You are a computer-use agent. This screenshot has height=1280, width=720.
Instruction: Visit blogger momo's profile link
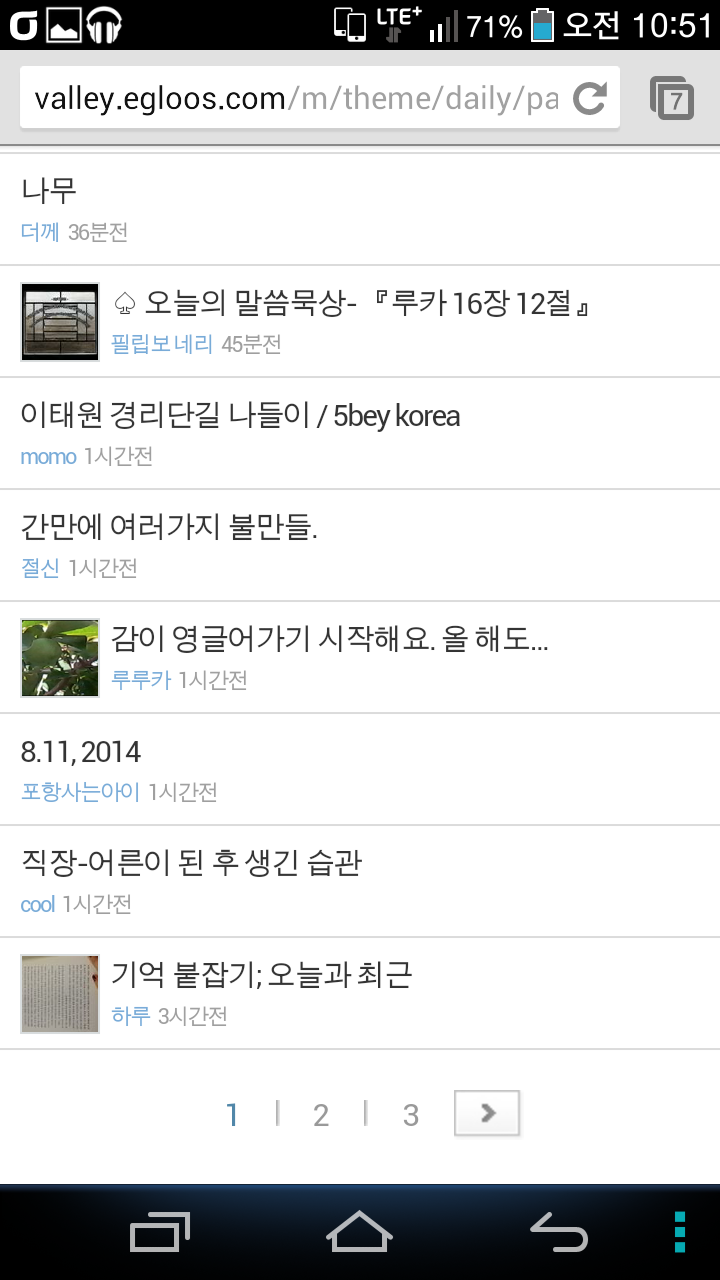click(x=48, y=457)
